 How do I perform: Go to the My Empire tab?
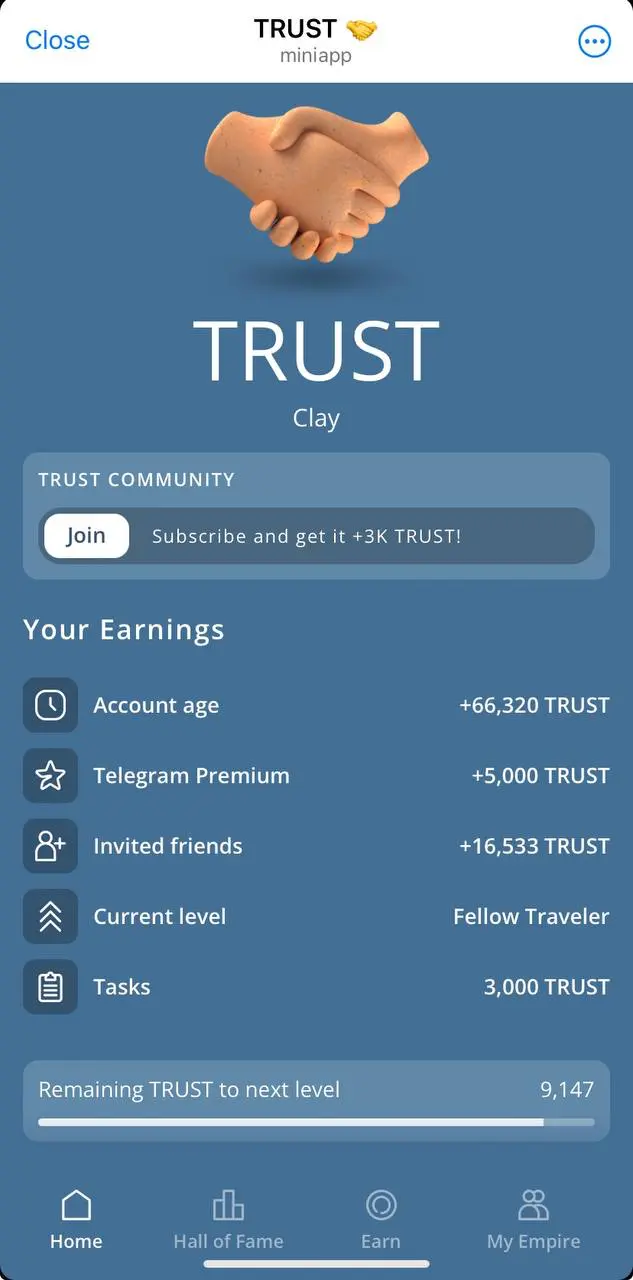(x=533, y=1220)
